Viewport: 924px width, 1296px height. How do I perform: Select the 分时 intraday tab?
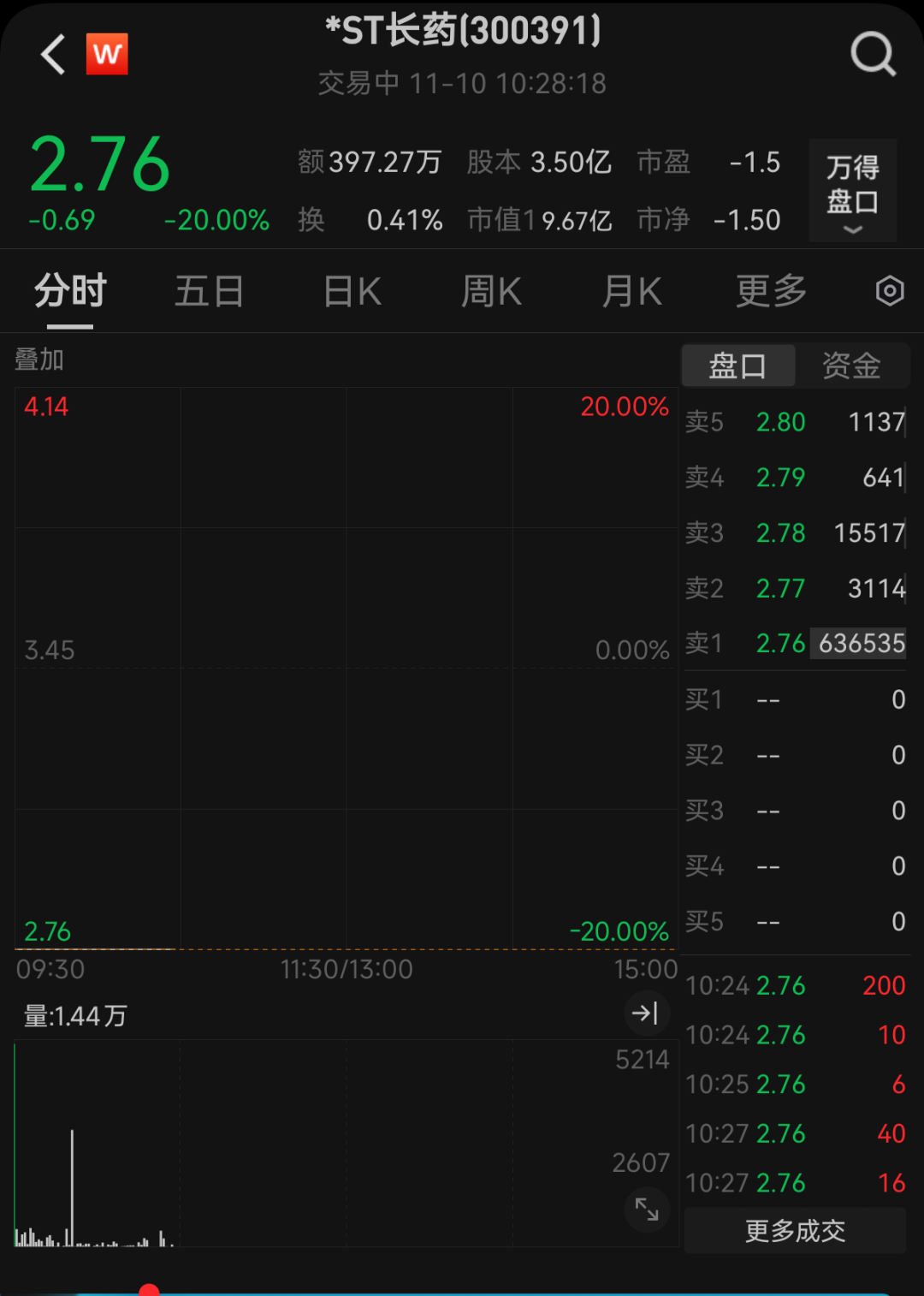[x=70, y=292]
